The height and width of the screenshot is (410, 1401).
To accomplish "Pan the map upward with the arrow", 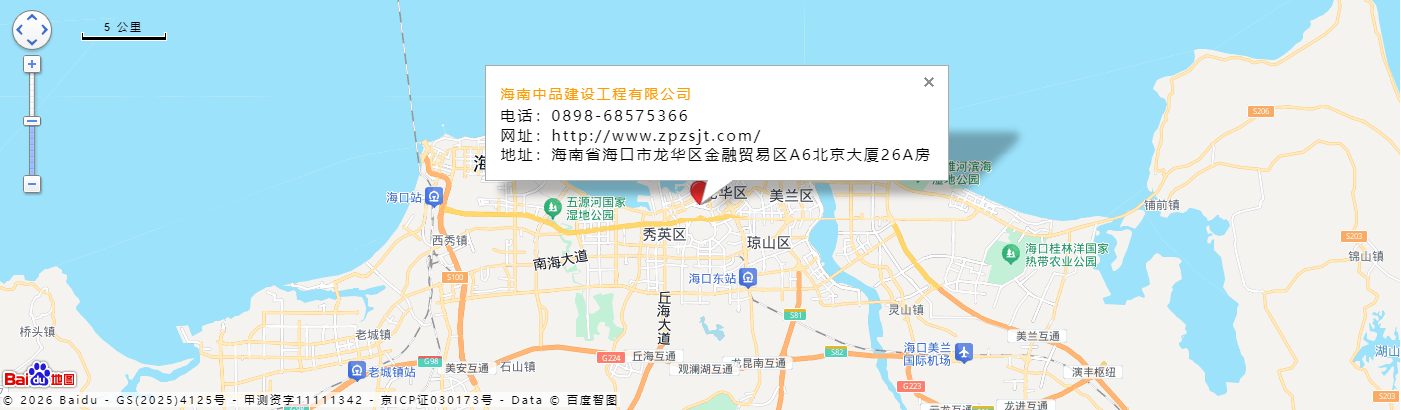I will [32, 18].
